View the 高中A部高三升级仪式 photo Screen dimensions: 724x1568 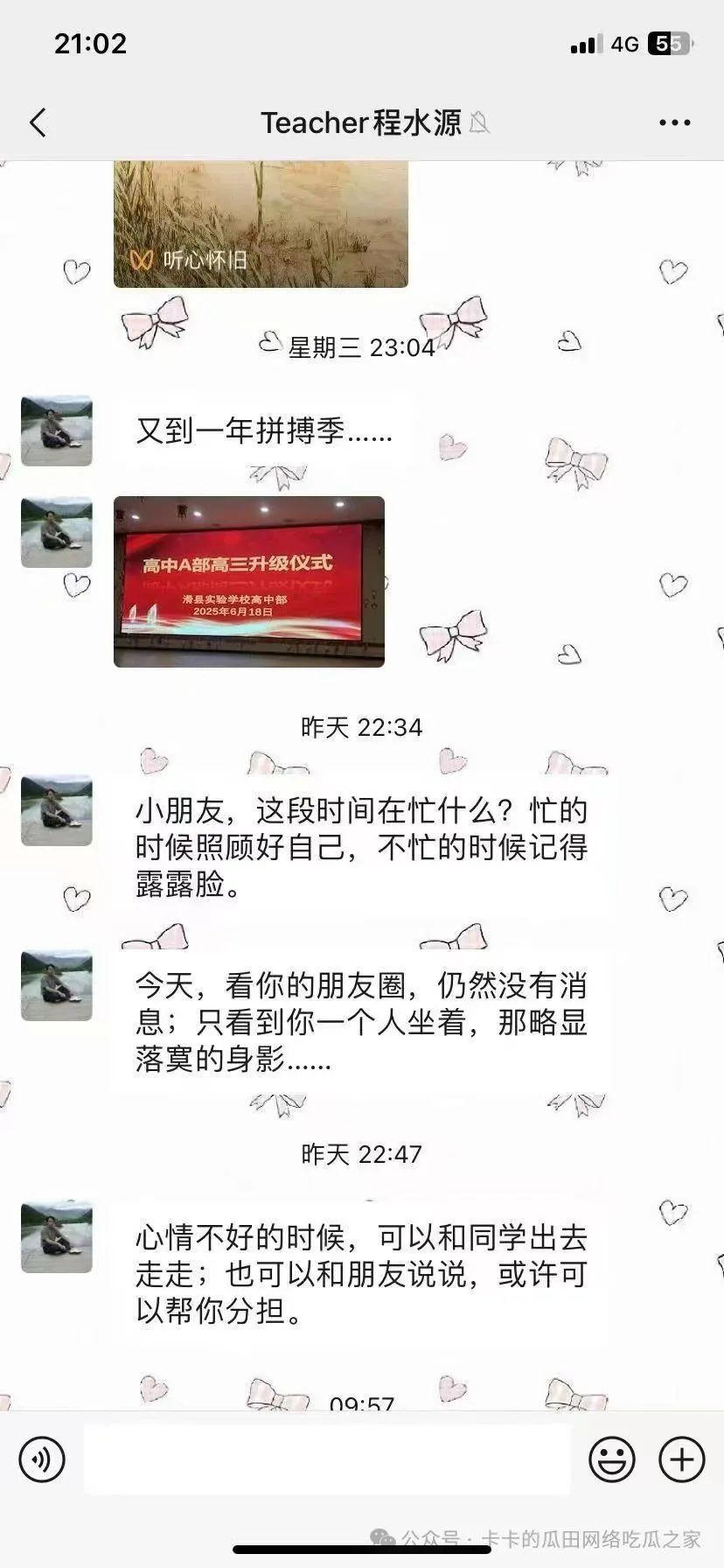[x=249, y=582]
